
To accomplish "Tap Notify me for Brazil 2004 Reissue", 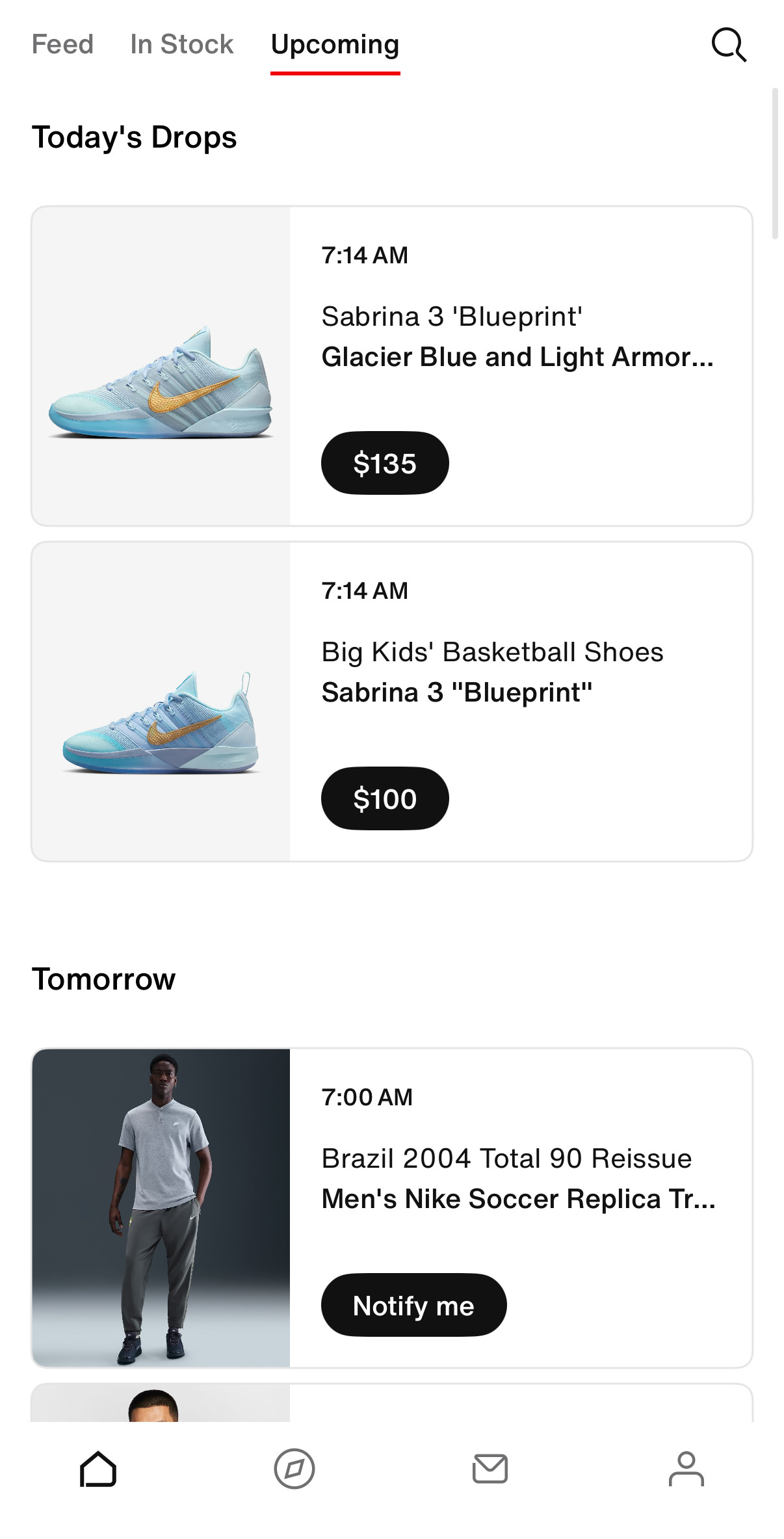I will [413, 1305].
